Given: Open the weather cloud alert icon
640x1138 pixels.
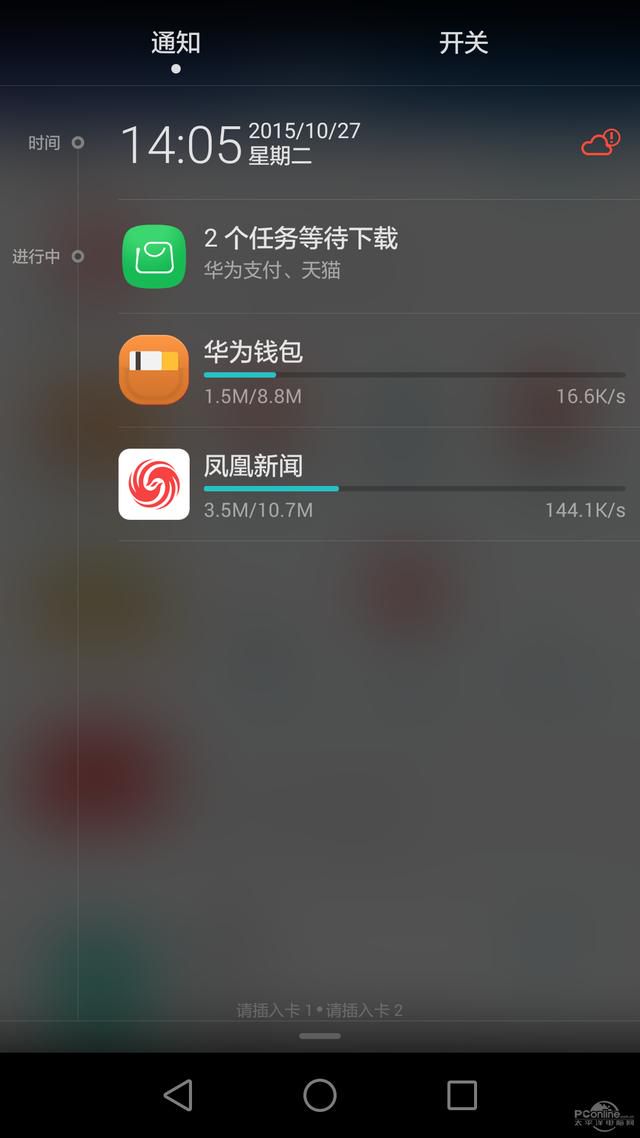Looking at the screenshot, I should pos(600,142).
